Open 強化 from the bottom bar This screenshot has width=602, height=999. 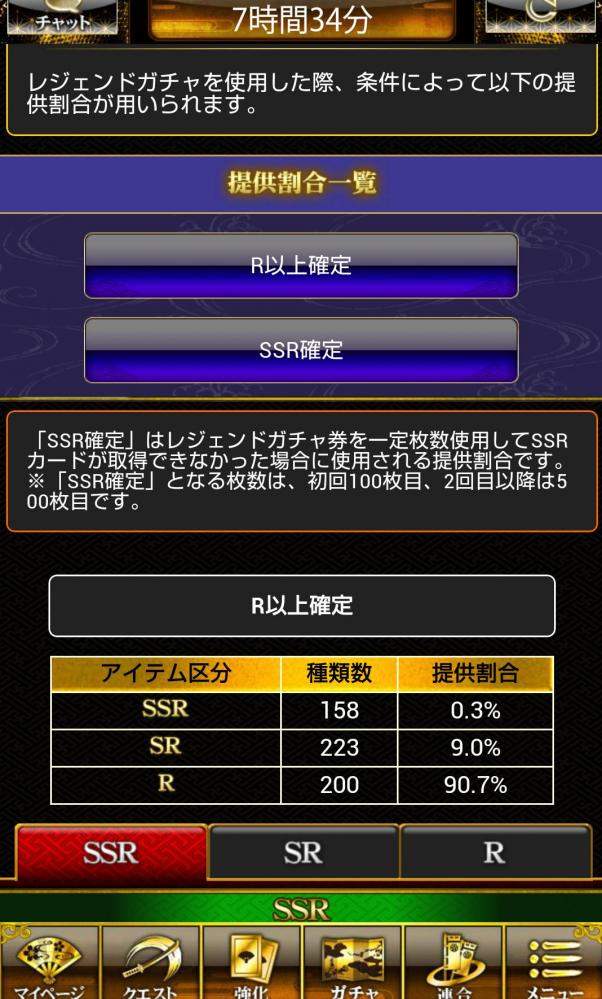pyautogui.click(x=252, y=964)
